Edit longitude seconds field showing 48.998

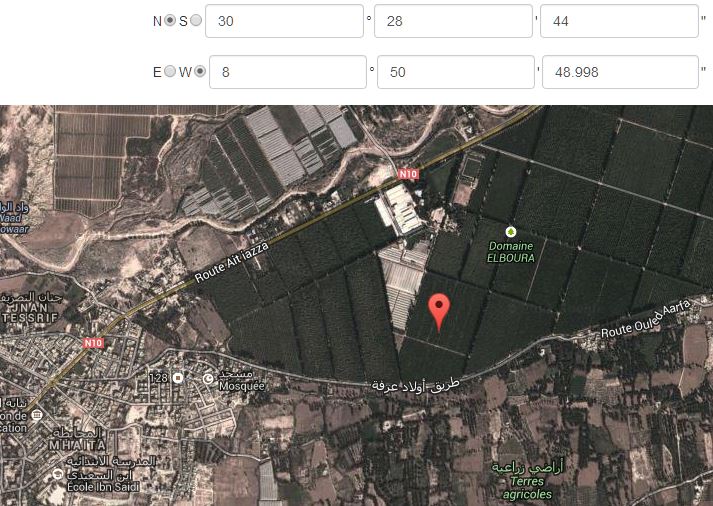[x=618, y=72]
